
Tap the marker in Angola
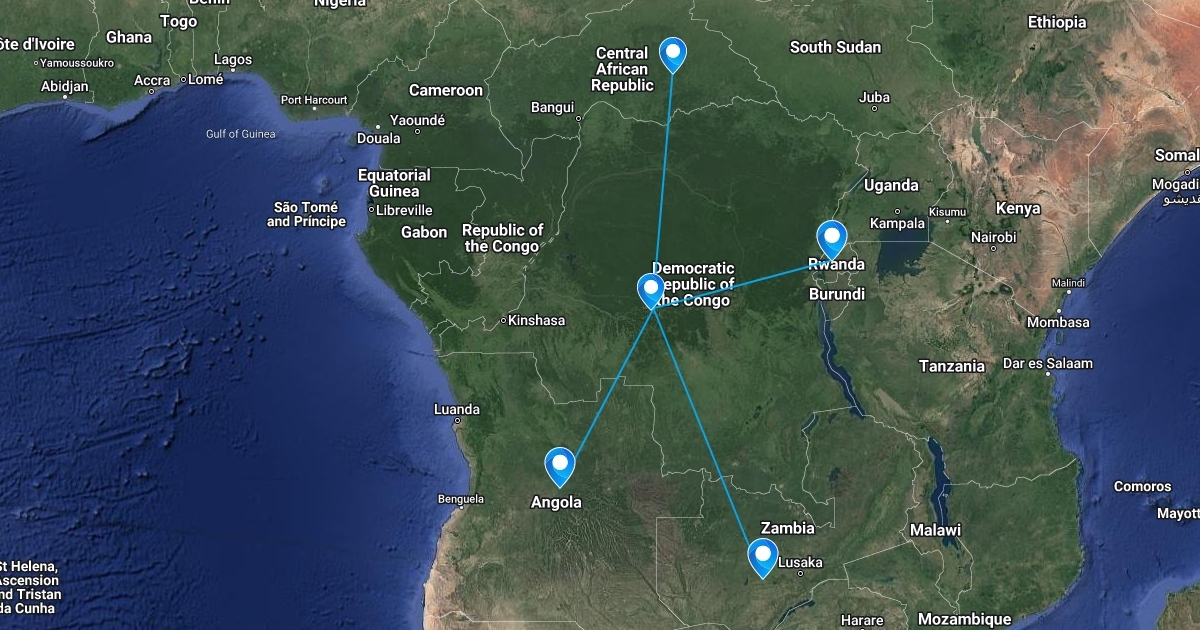(x=560, y=464)
